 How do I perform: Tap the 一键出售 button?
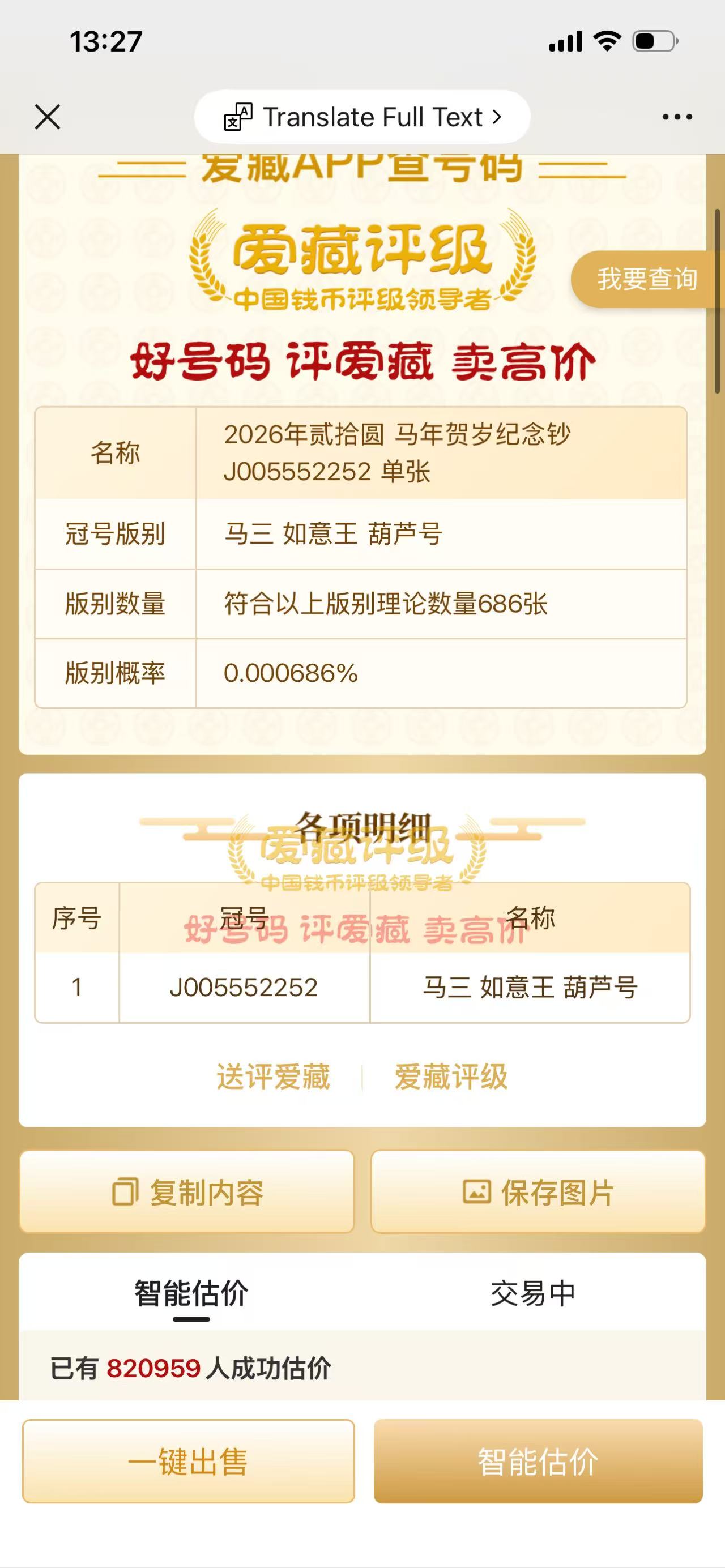pos(188,1462)
